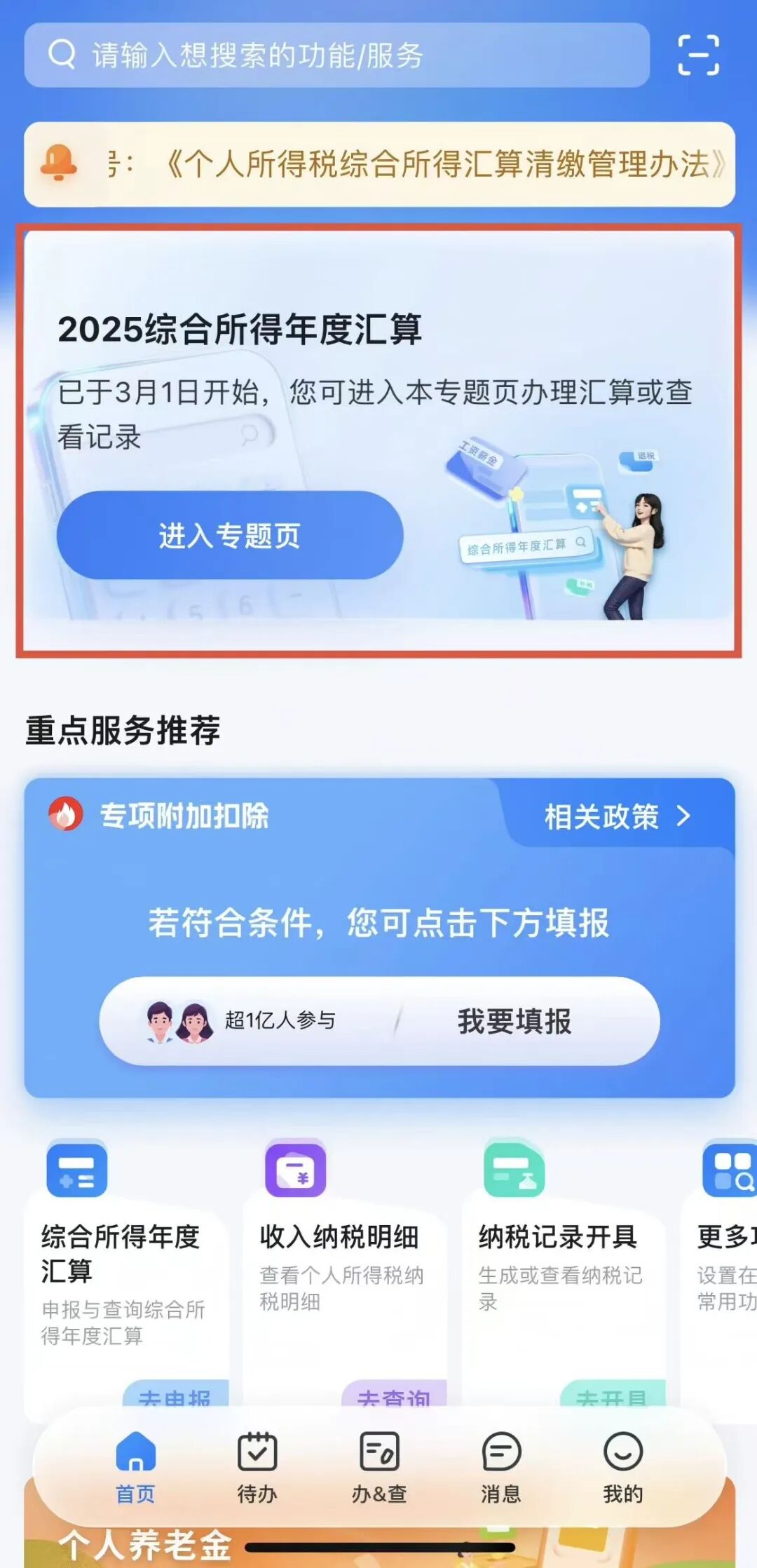Tap the search box for functions/services
The image size is (757, 1568).
tap(337, 55)
